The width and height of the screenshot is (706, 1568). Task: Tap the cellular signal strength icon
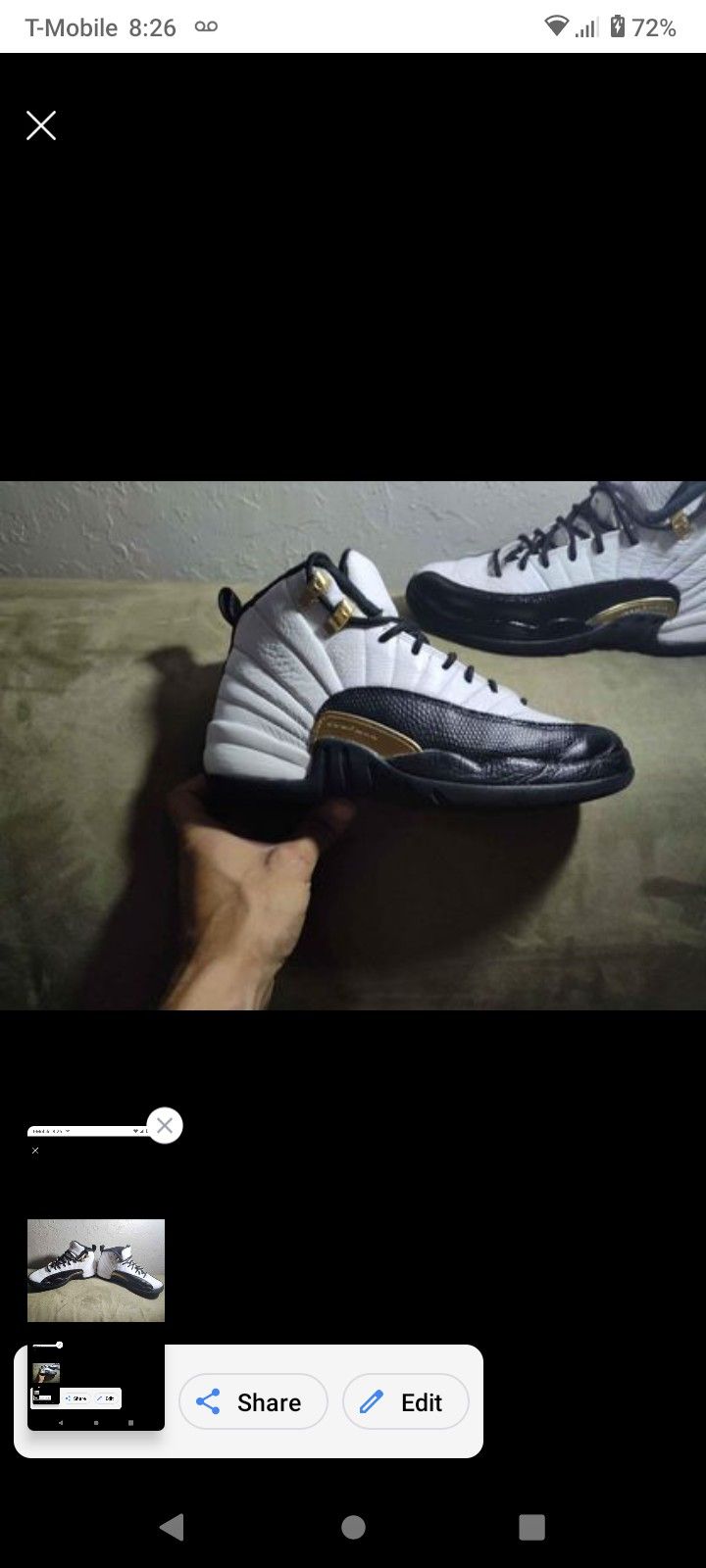tap(586, 26)
